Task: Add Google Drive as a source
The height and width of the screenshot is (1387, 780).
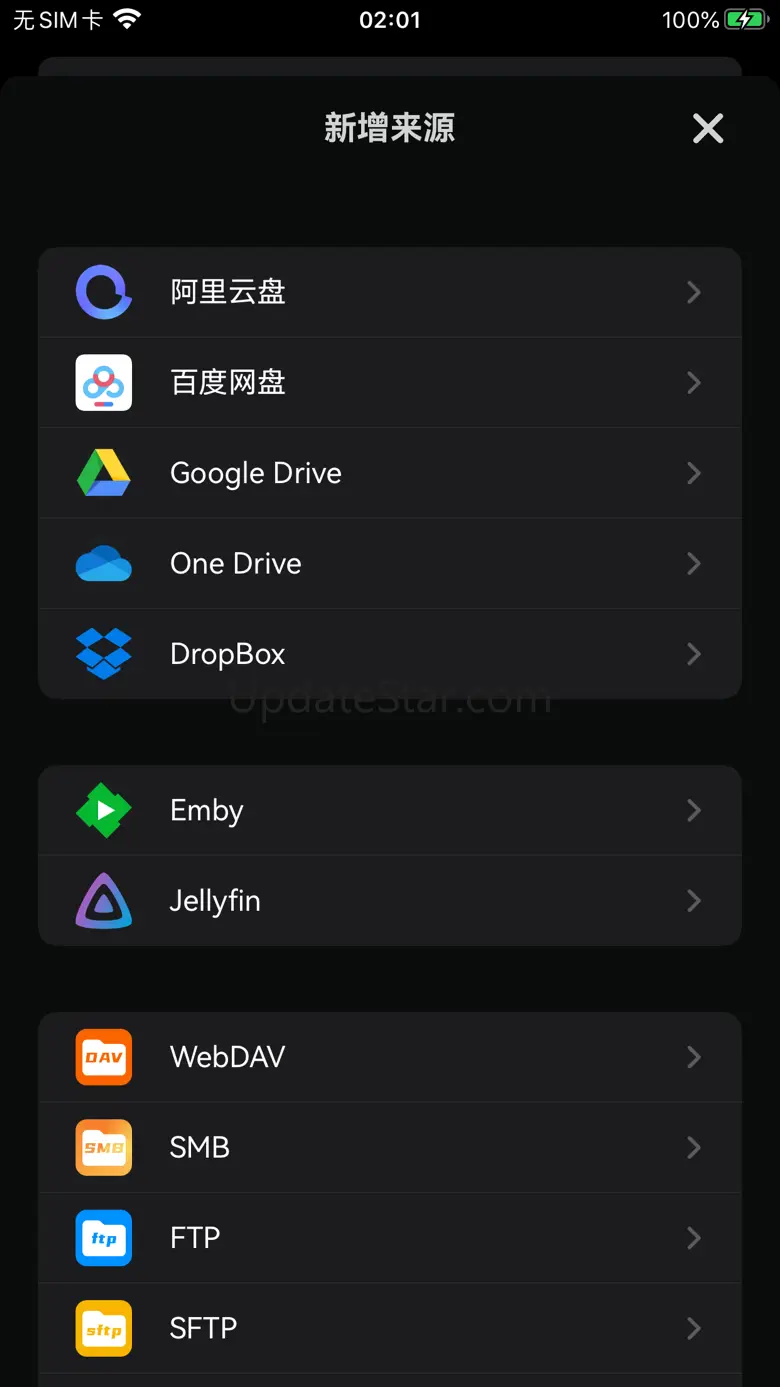Action: [390, 473]
